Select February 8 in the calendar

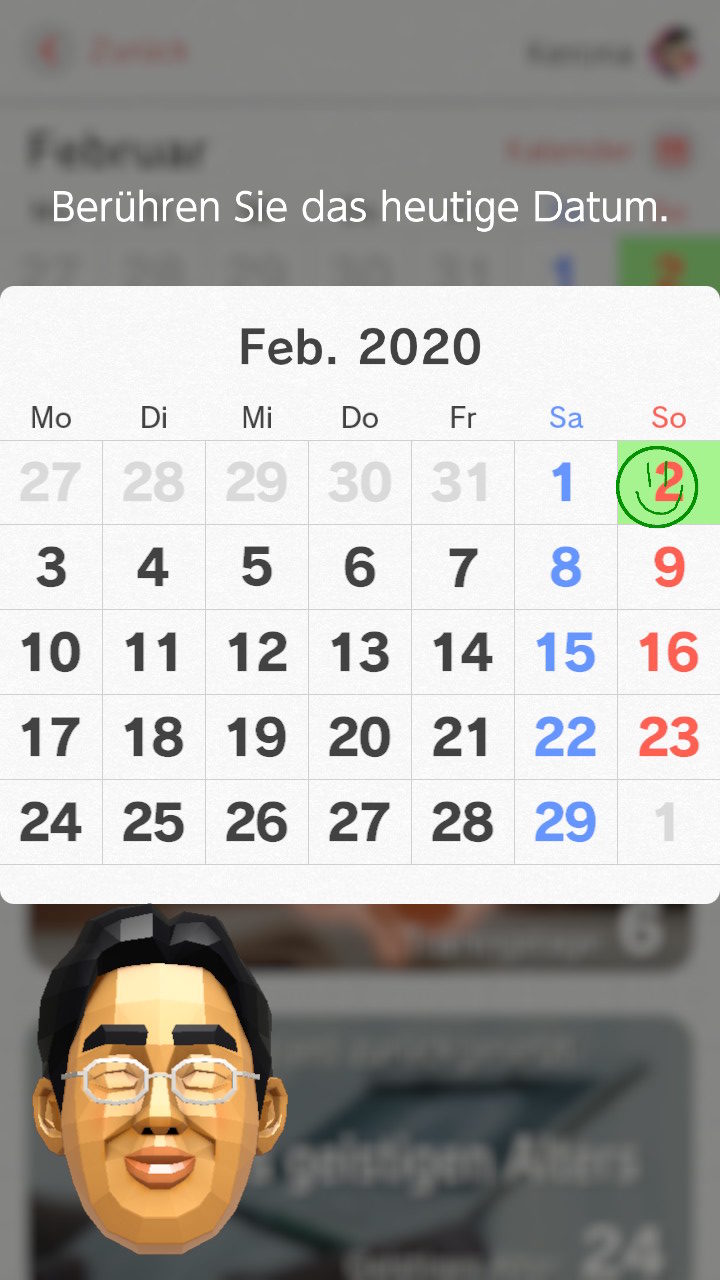click(x=565, y=568)
